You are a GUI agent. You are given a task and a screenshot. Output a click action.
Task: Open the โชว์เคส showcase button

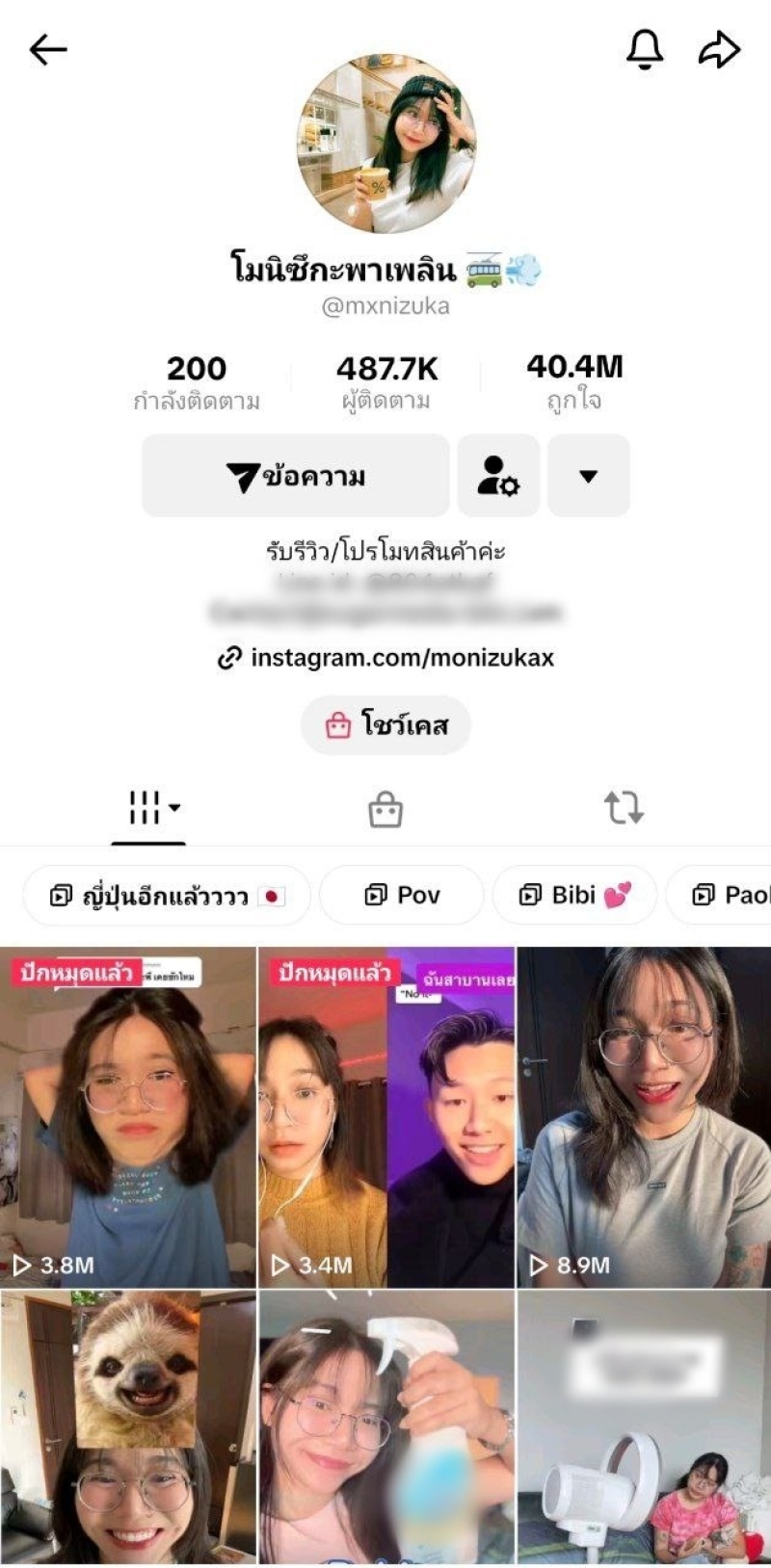(385, 724)
